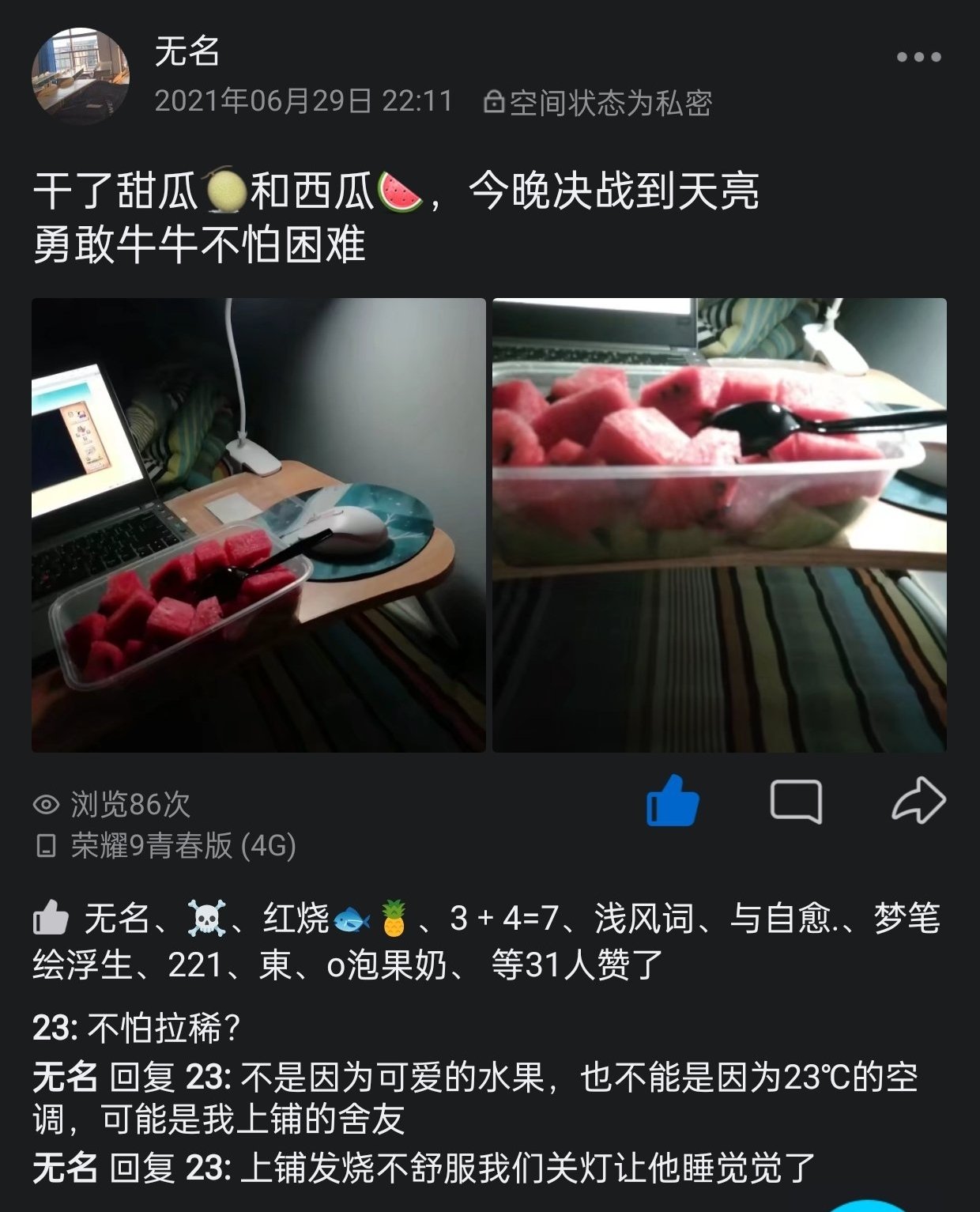View the left watermelon desk photo
Screen dimensions: 980x1212
[x=258, y=525]
